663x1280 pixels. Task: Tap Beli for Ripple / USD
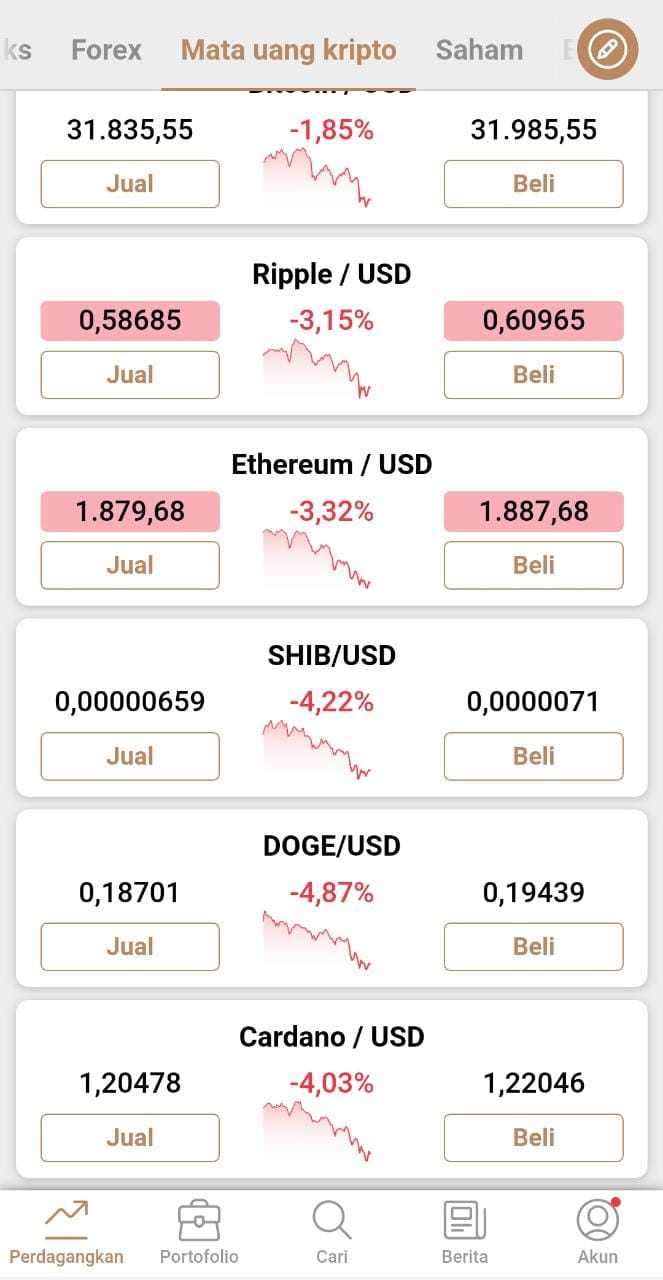click(534, 375)
